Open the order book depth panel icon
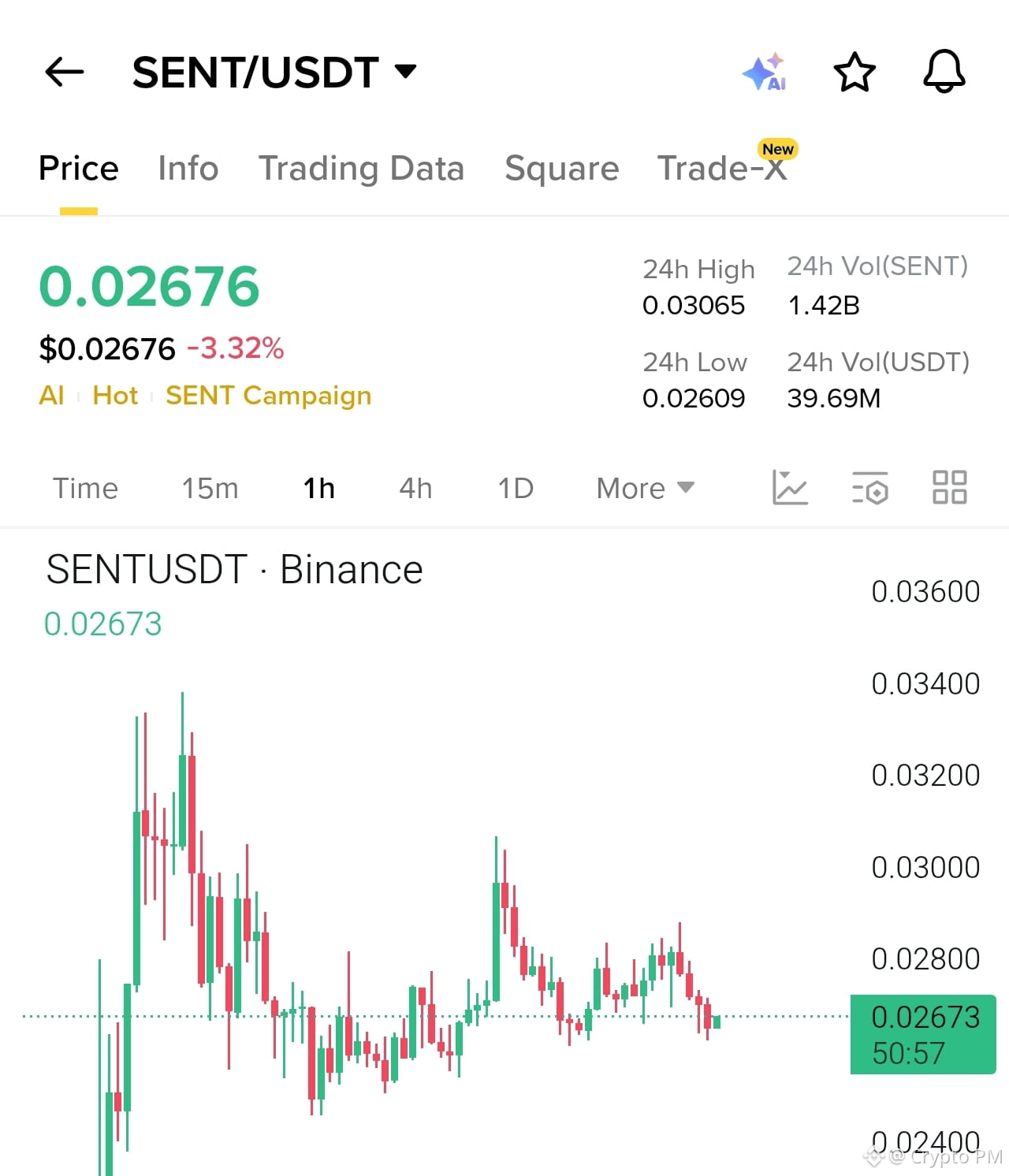Image resolution: width=1009 pixels, height=1176 pixels. (869, 488)
